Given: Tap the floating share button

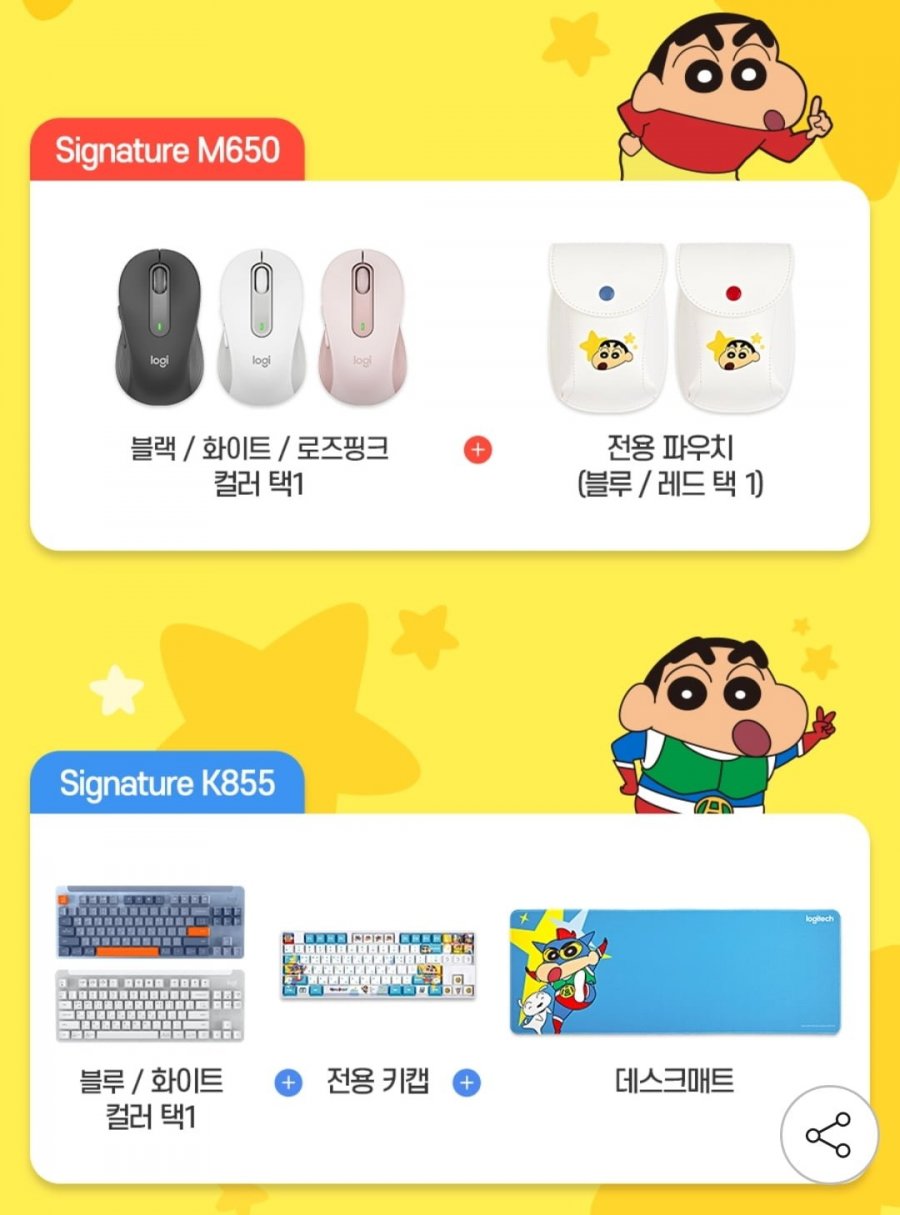Looking at the screenshot, I should click(828, 1135).
